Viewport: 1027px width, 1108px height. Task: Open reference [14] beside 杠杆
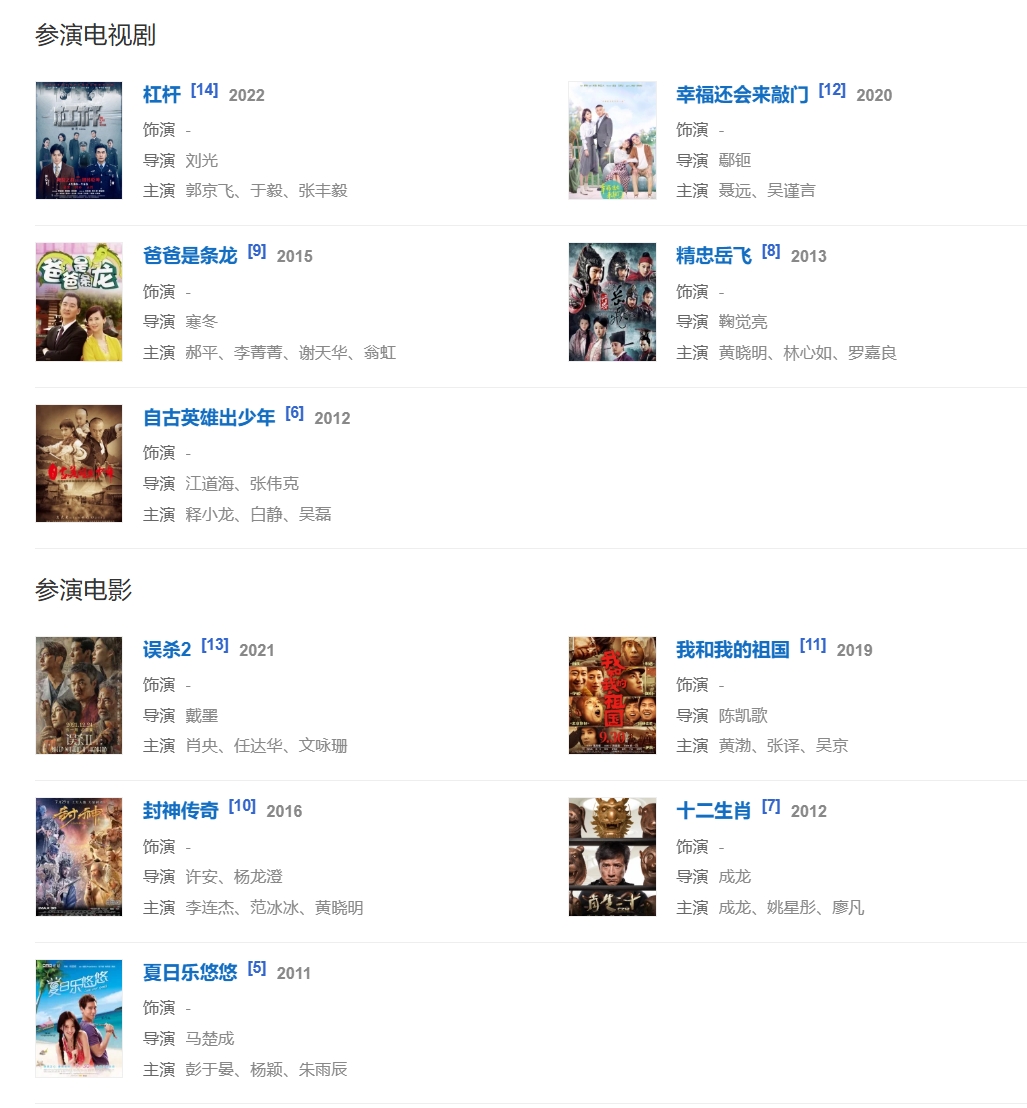point(204,90)
